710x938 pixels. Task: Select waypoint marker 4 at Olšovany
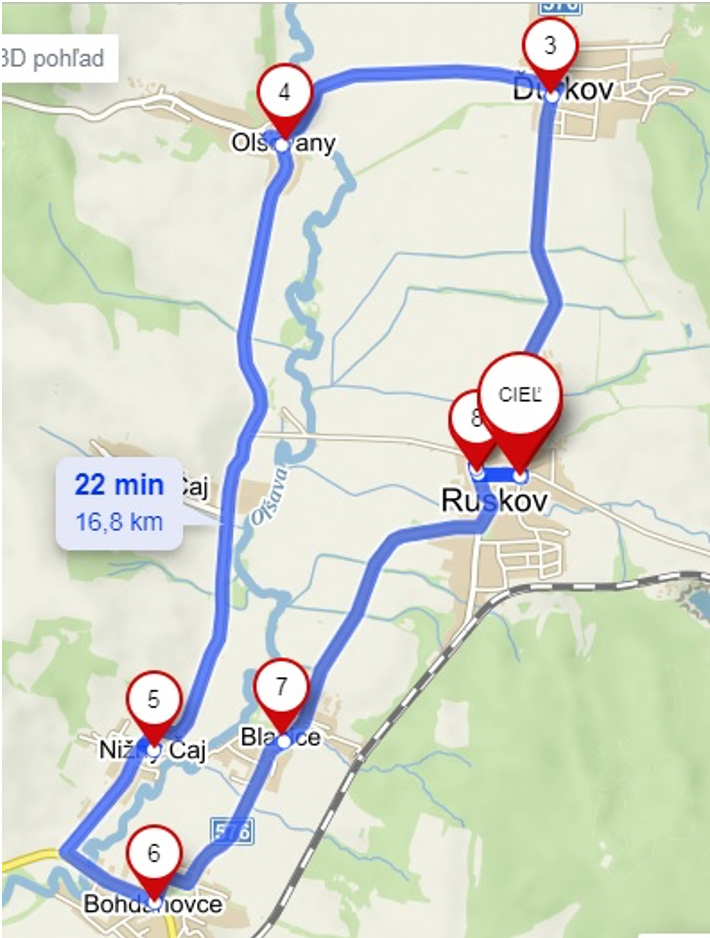click(284, 93)
